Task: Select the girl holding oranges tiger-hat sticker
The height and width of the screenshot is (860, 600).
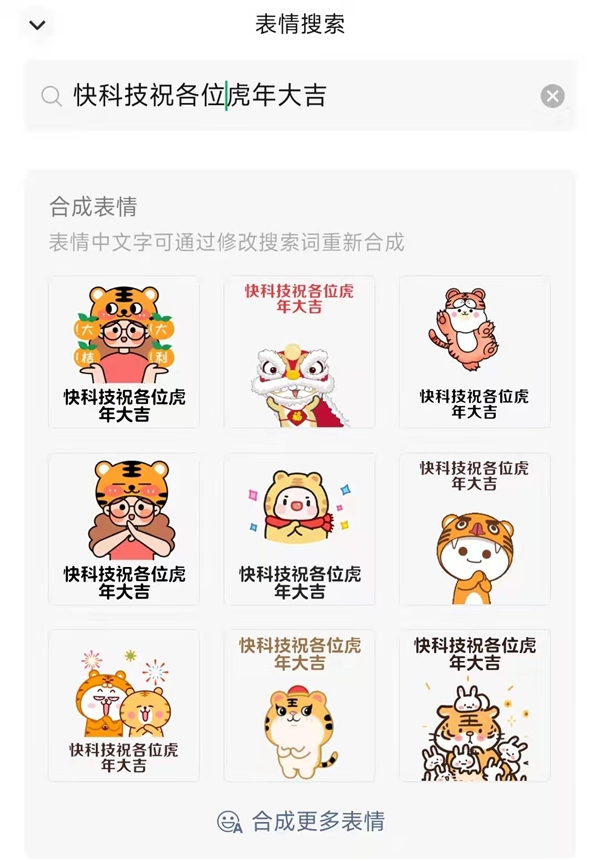Action: click(124, 352)
